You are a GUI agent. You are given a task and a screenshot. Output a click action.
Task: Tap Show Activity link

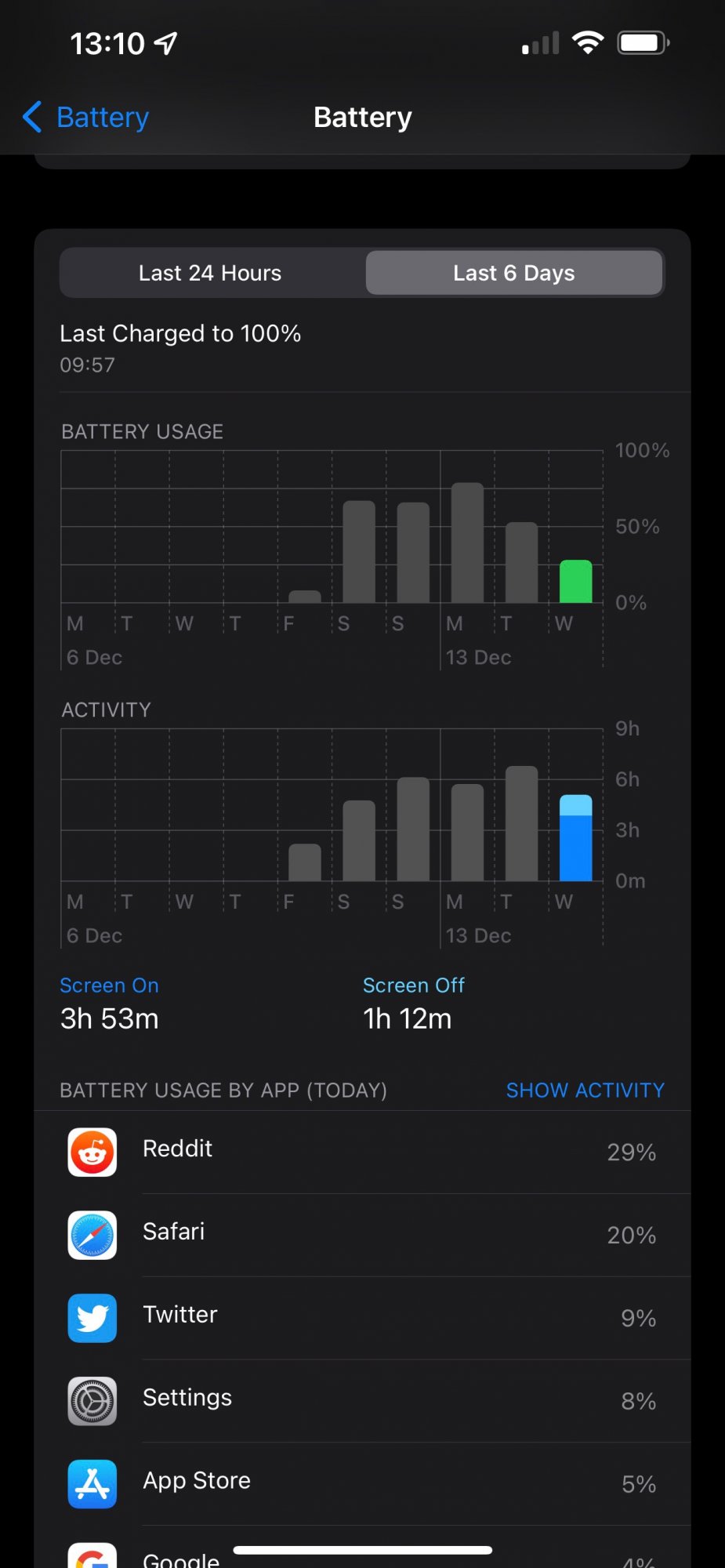point(585,1090)
